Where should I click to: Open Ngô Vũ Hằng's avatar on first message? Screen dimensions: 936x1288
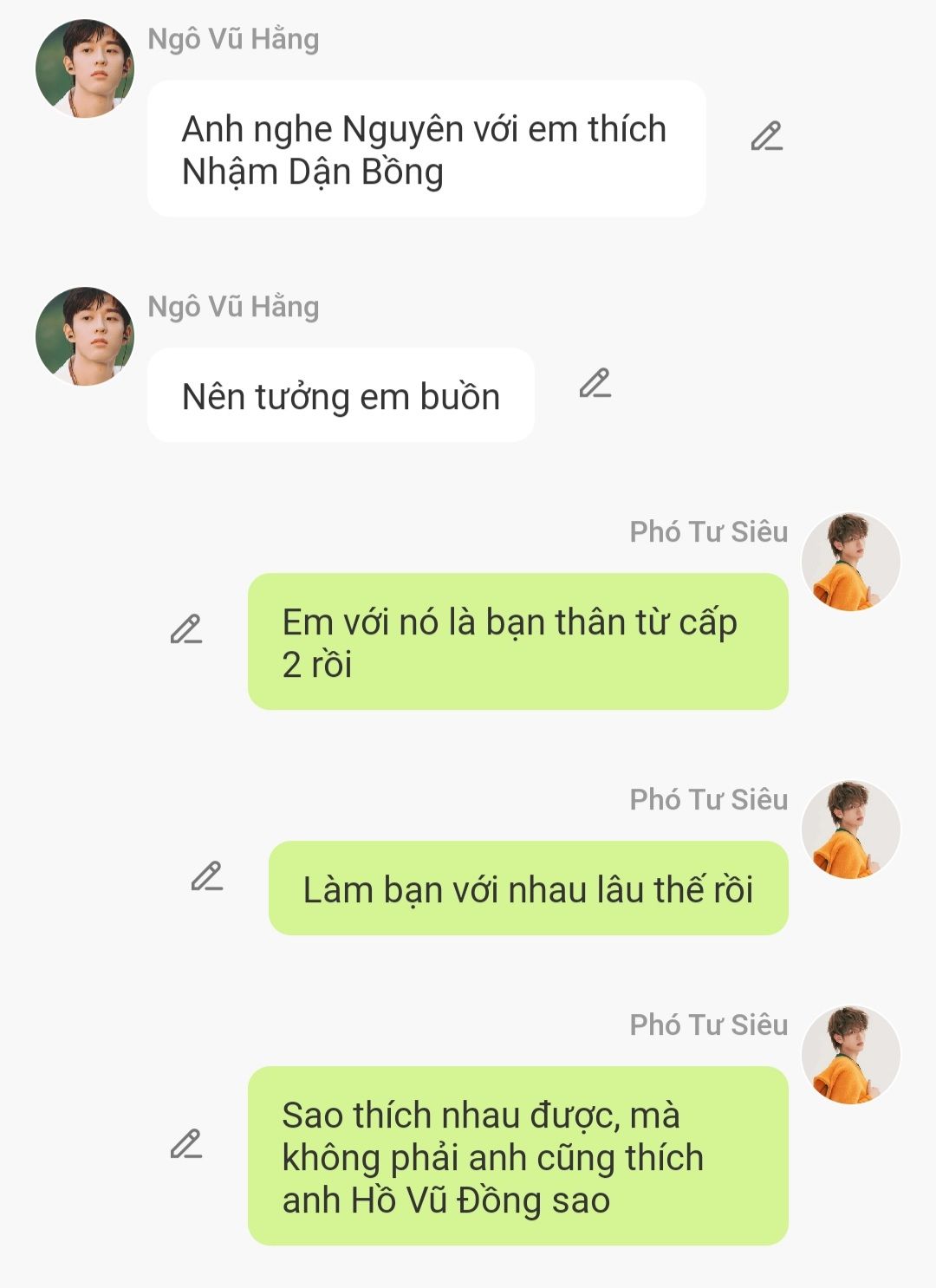tap(85, 68)
